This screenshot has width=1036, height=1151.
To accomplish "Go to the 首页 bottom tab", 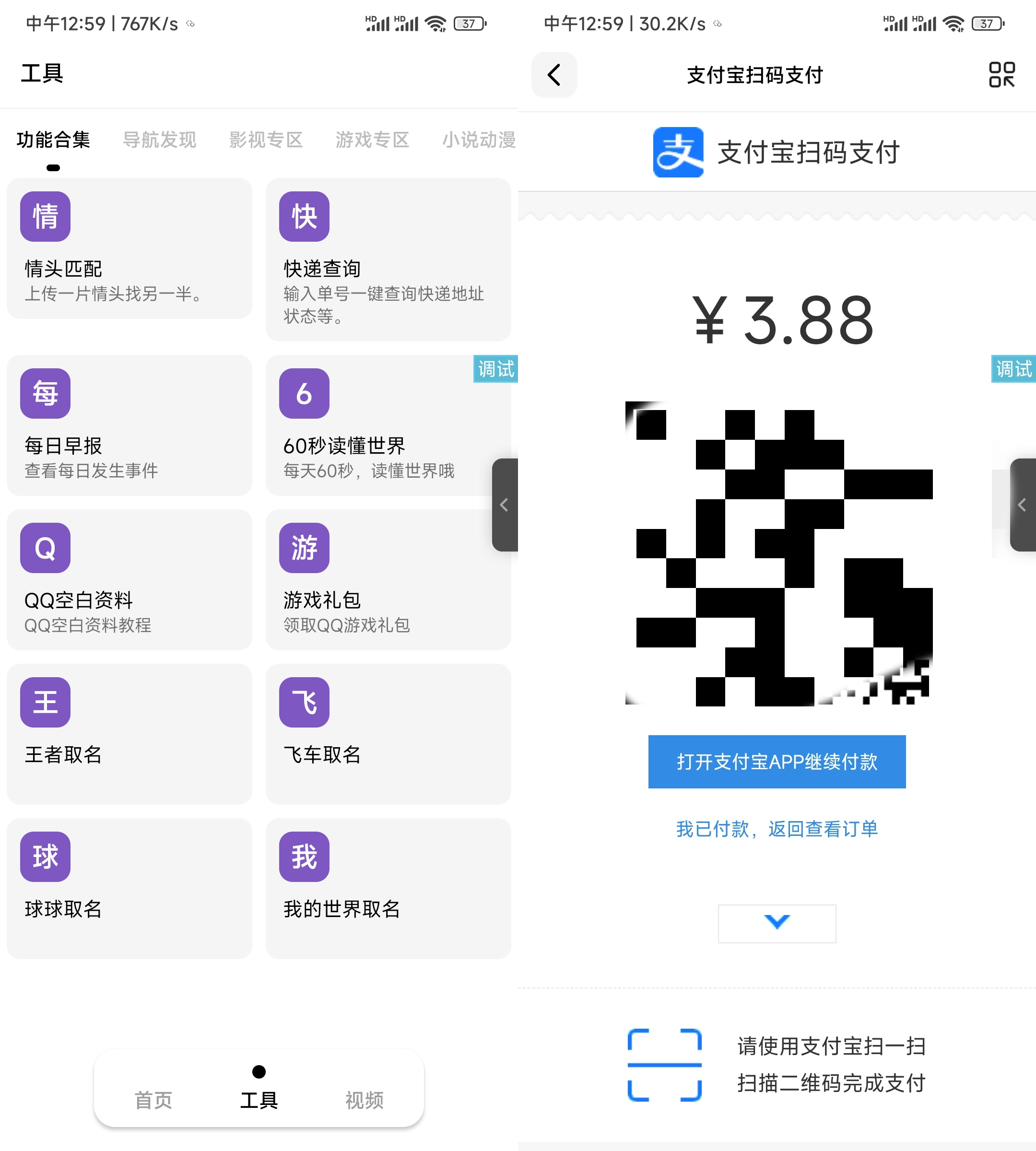I will tap(153, 1099).
